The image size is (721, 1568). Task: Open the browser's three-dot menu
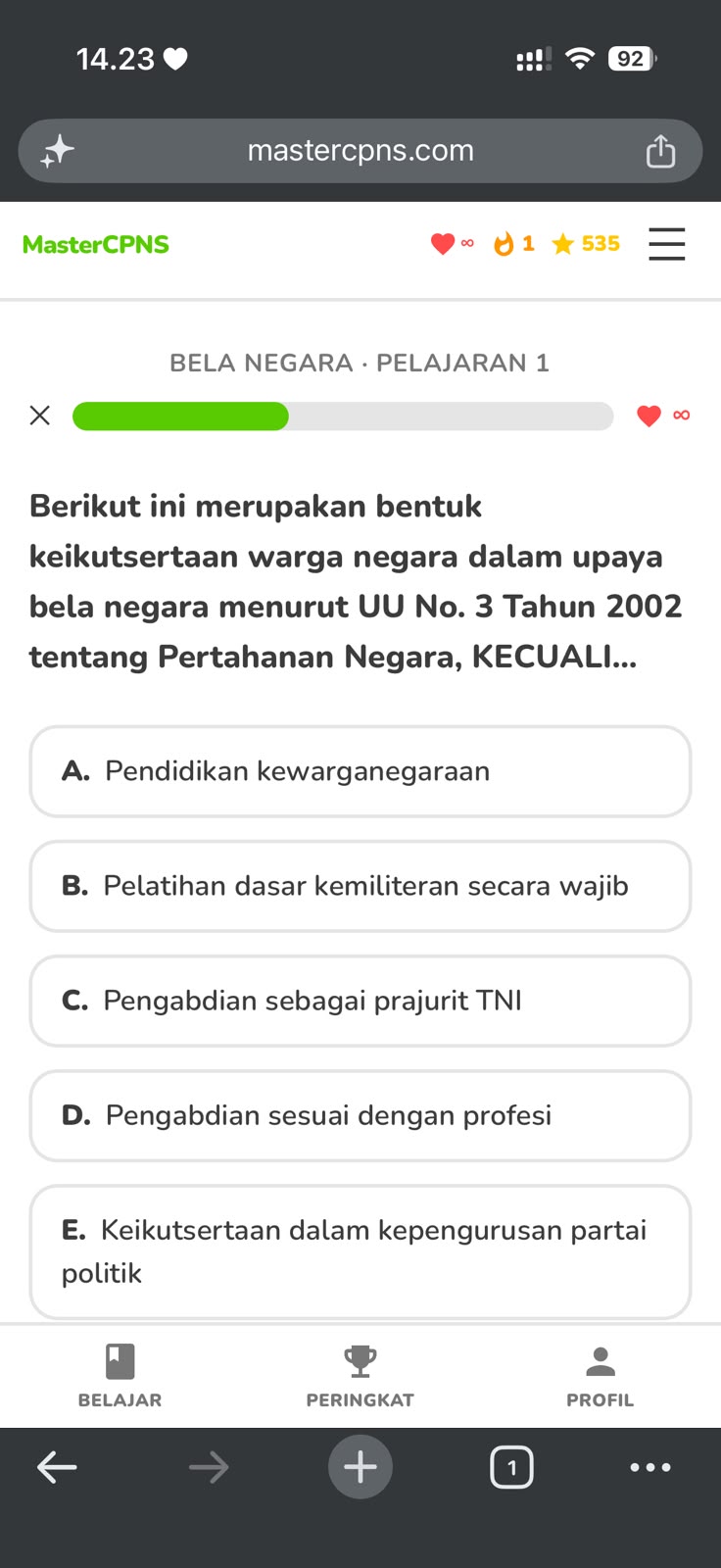[650, 1467]
